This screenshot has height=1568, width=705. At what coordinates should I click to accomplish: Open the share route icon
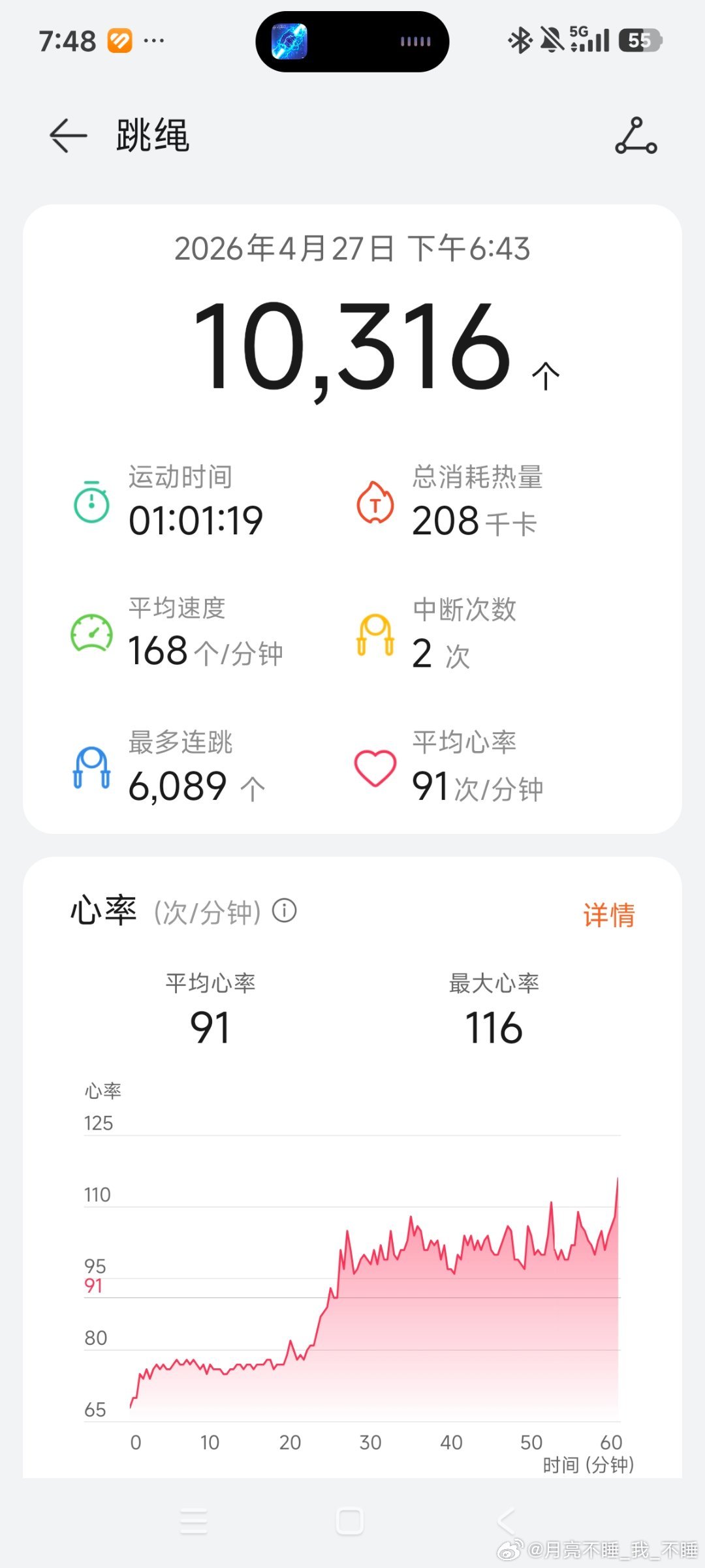(x=635, y=136)
